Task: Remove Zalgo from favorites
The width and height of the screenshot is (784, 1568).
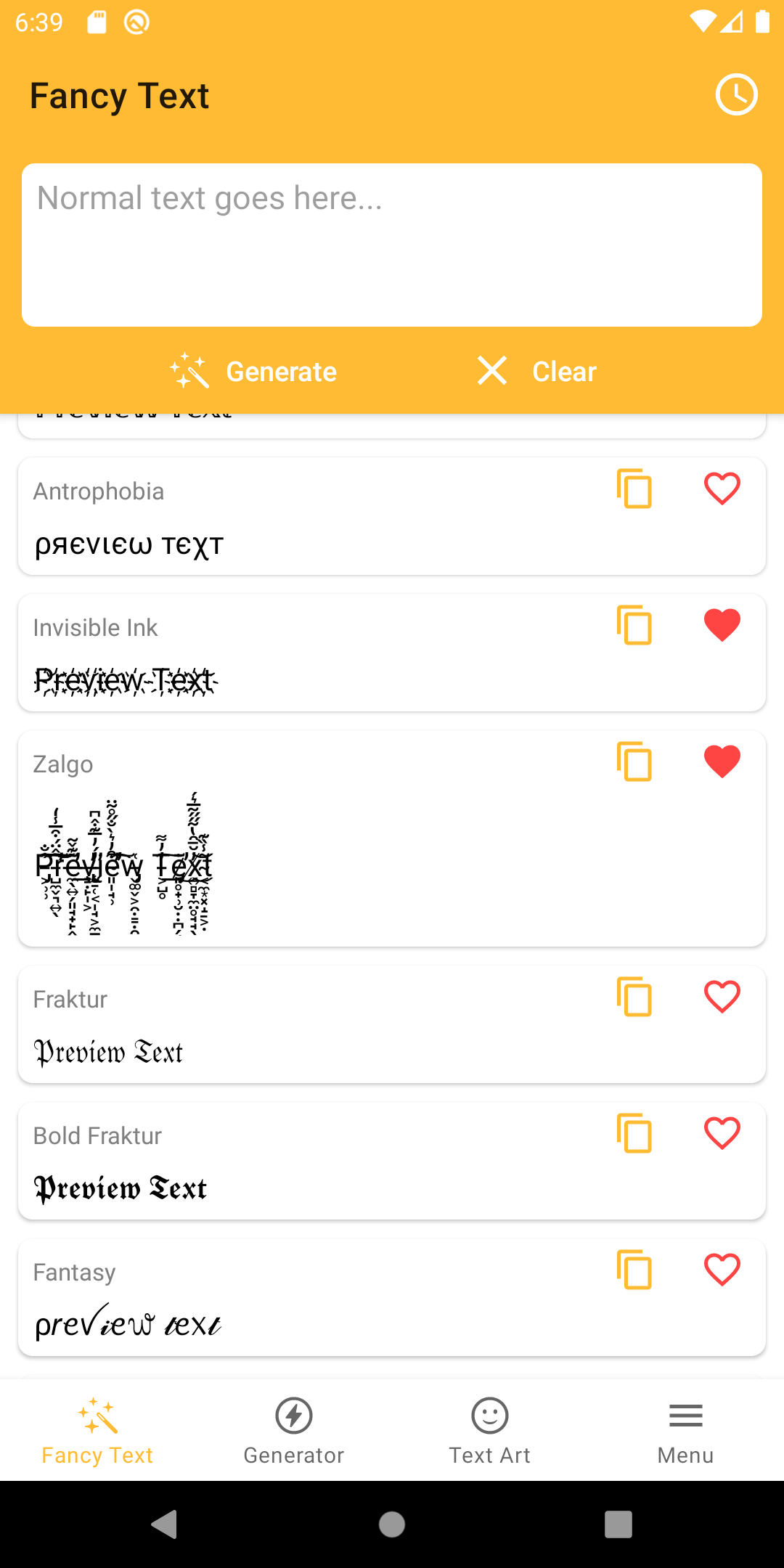Action: click(722, 761)
